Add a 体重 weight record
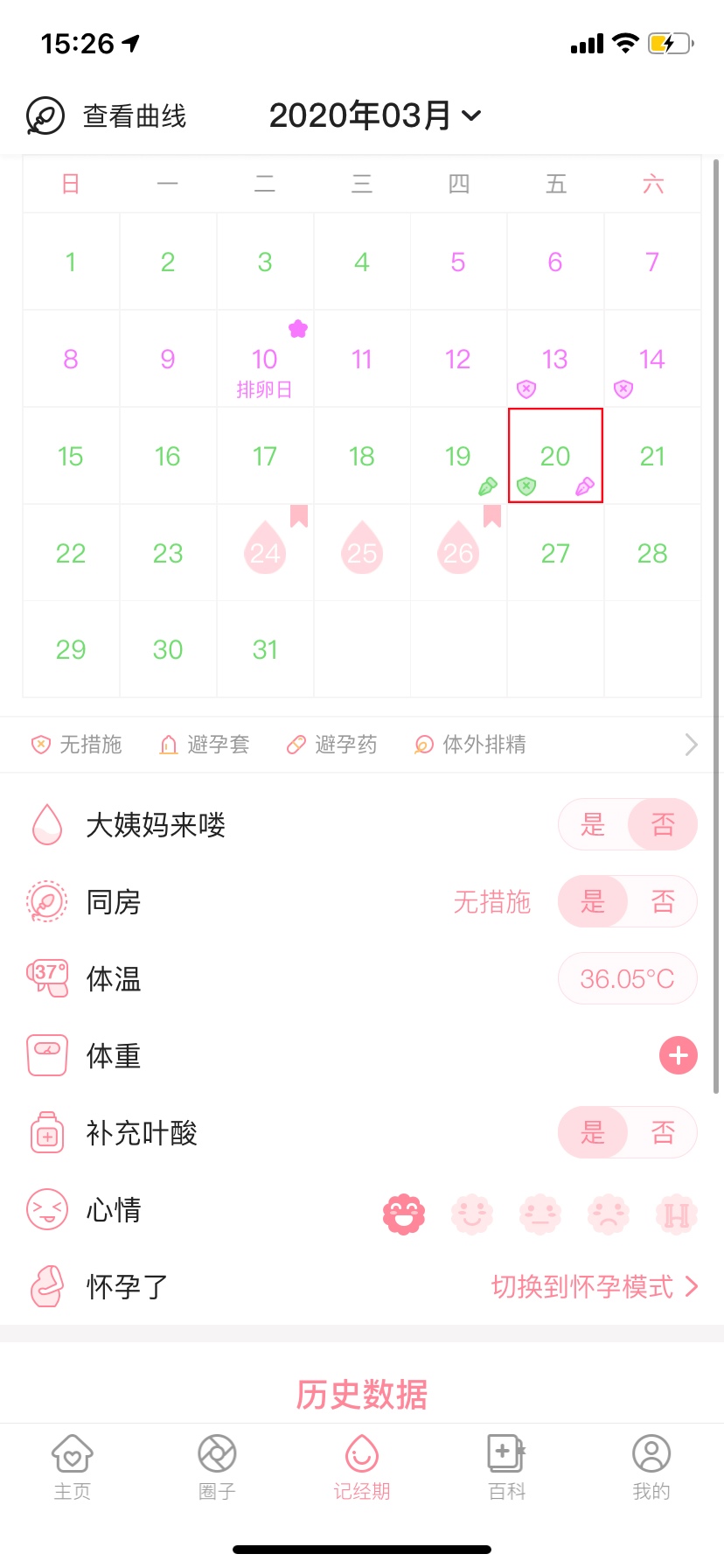The width and height of the screenshot is (724, 1568). point(678,1055)
